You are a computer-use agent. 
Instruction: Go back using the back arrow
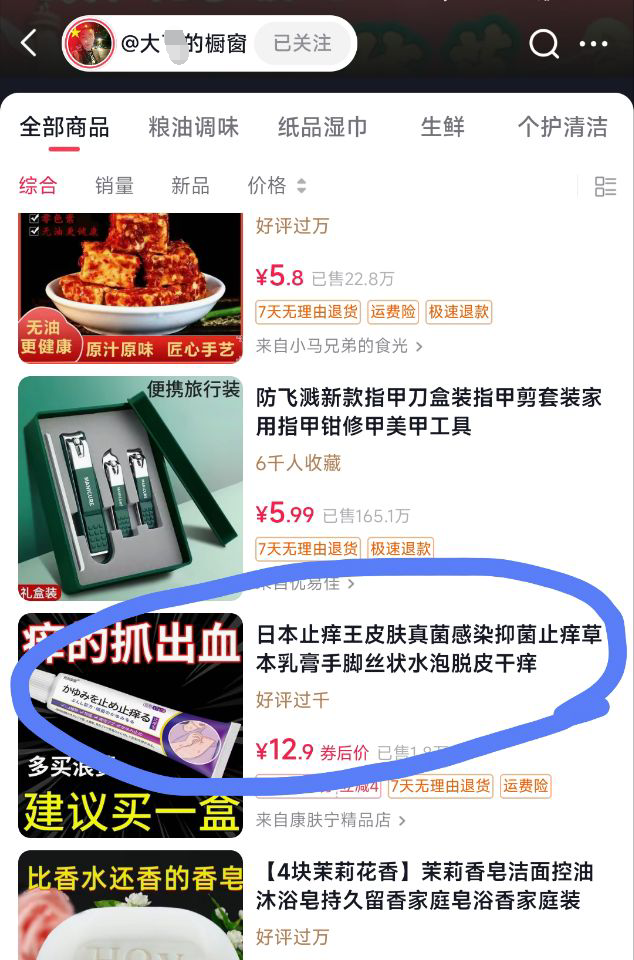pos(29,43)
